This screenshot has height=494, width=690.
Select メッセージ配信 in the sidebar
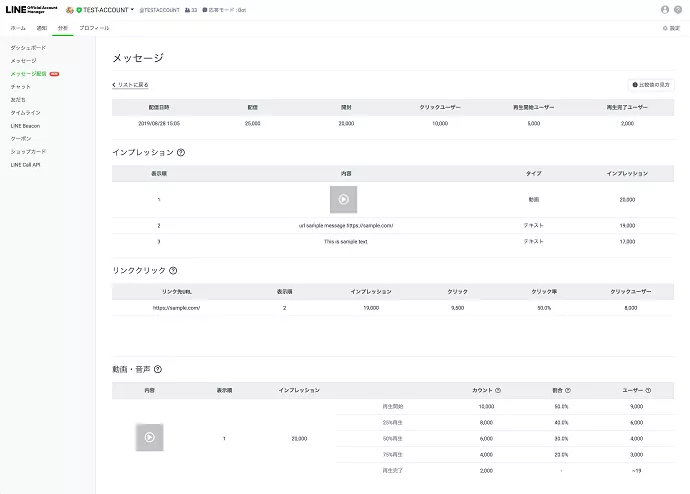click(29, 73)
